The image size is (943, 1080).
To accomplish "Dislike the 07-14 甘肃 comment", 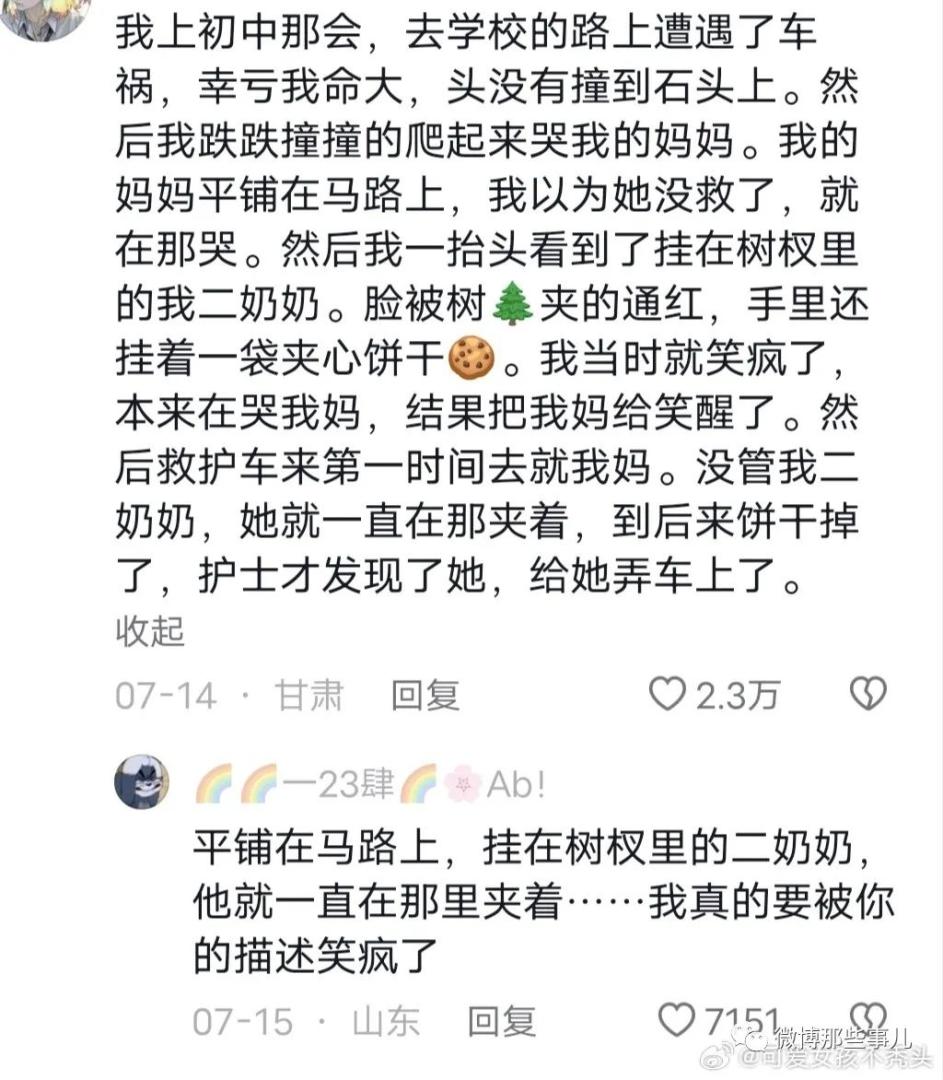I will 867,694.
